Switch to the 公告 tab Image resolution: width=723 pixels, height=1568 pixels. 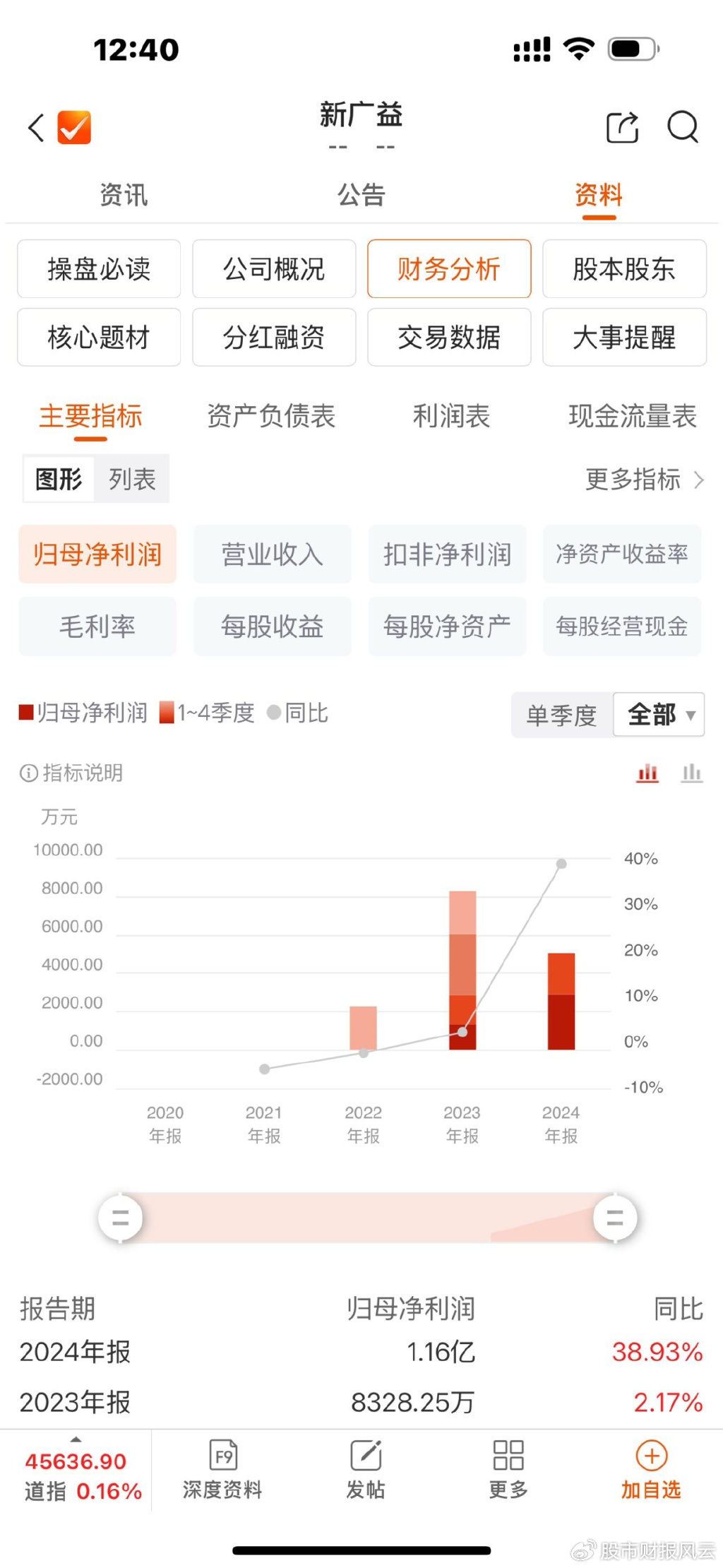[x=361, y=195]
